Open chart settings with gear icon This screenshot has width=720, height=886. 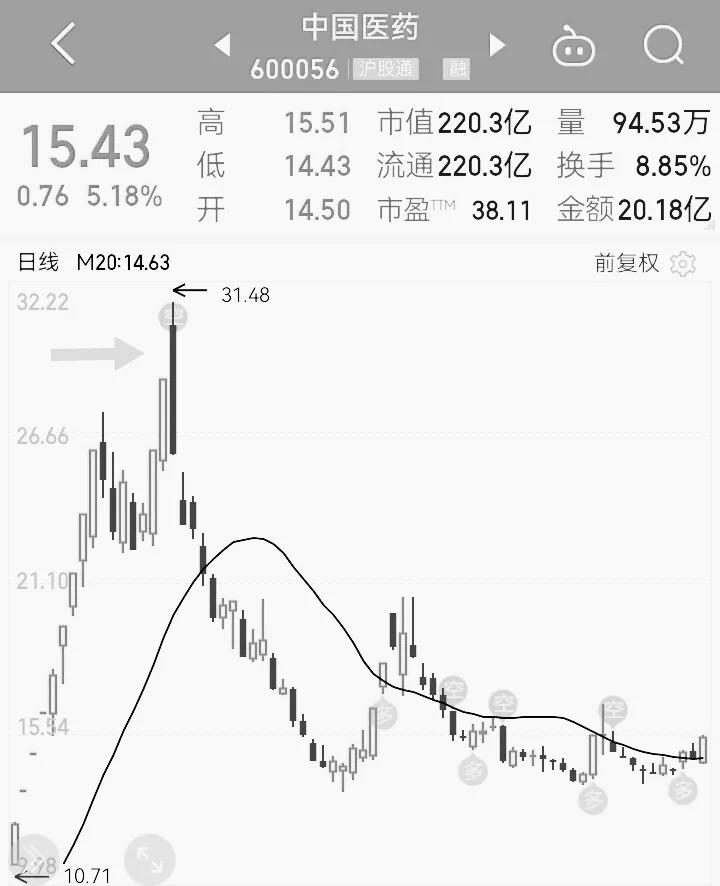683,264
